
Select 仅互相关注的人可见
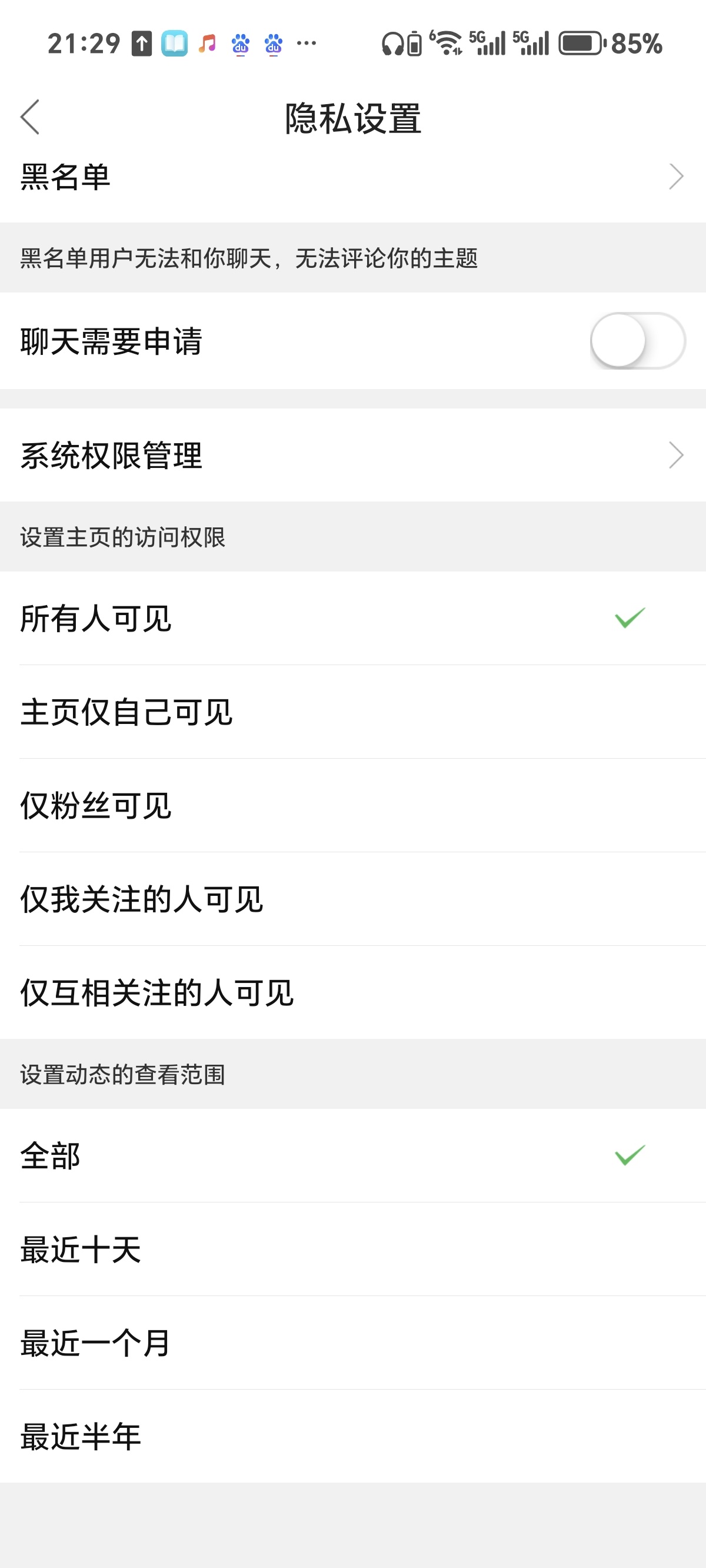(353, 993)
